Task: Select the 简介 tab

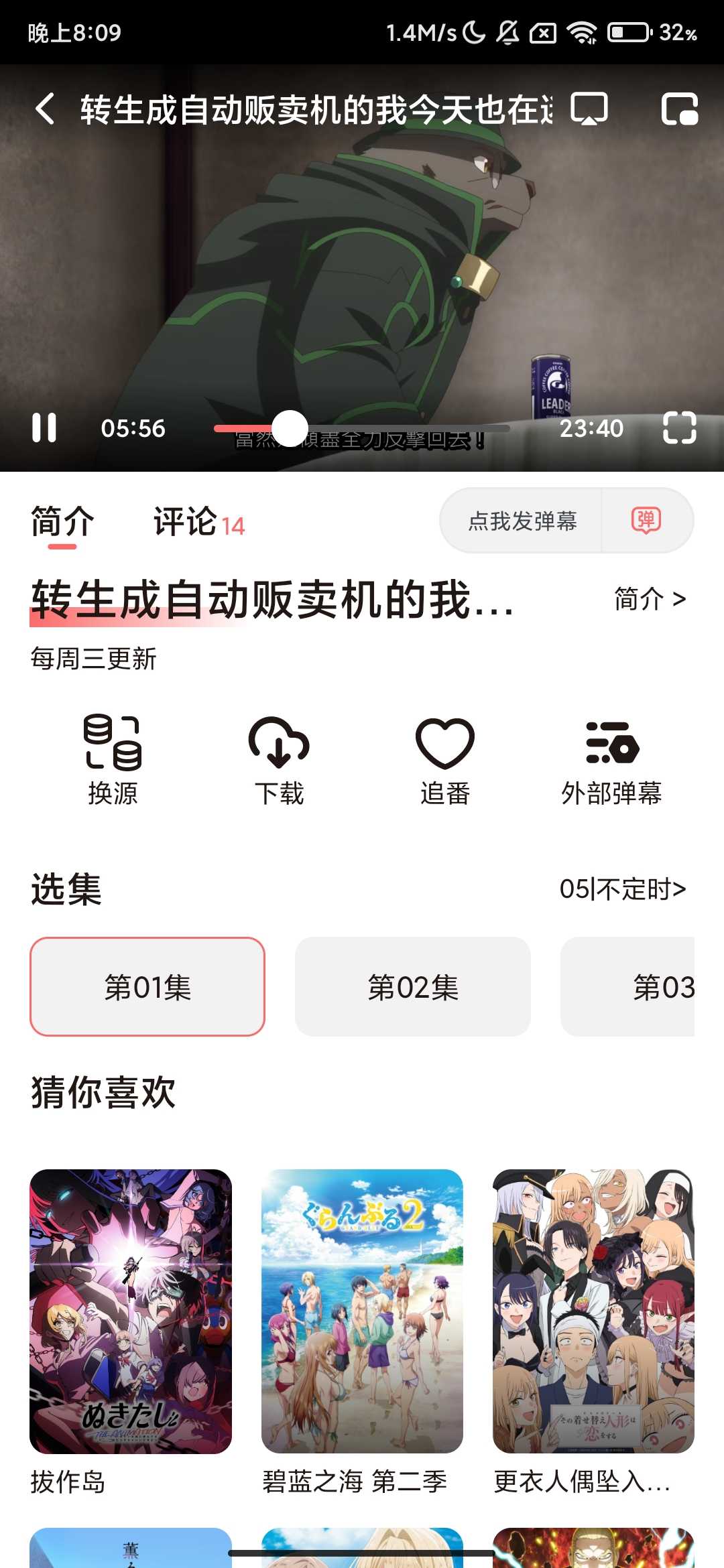Action: click(62, 522)
